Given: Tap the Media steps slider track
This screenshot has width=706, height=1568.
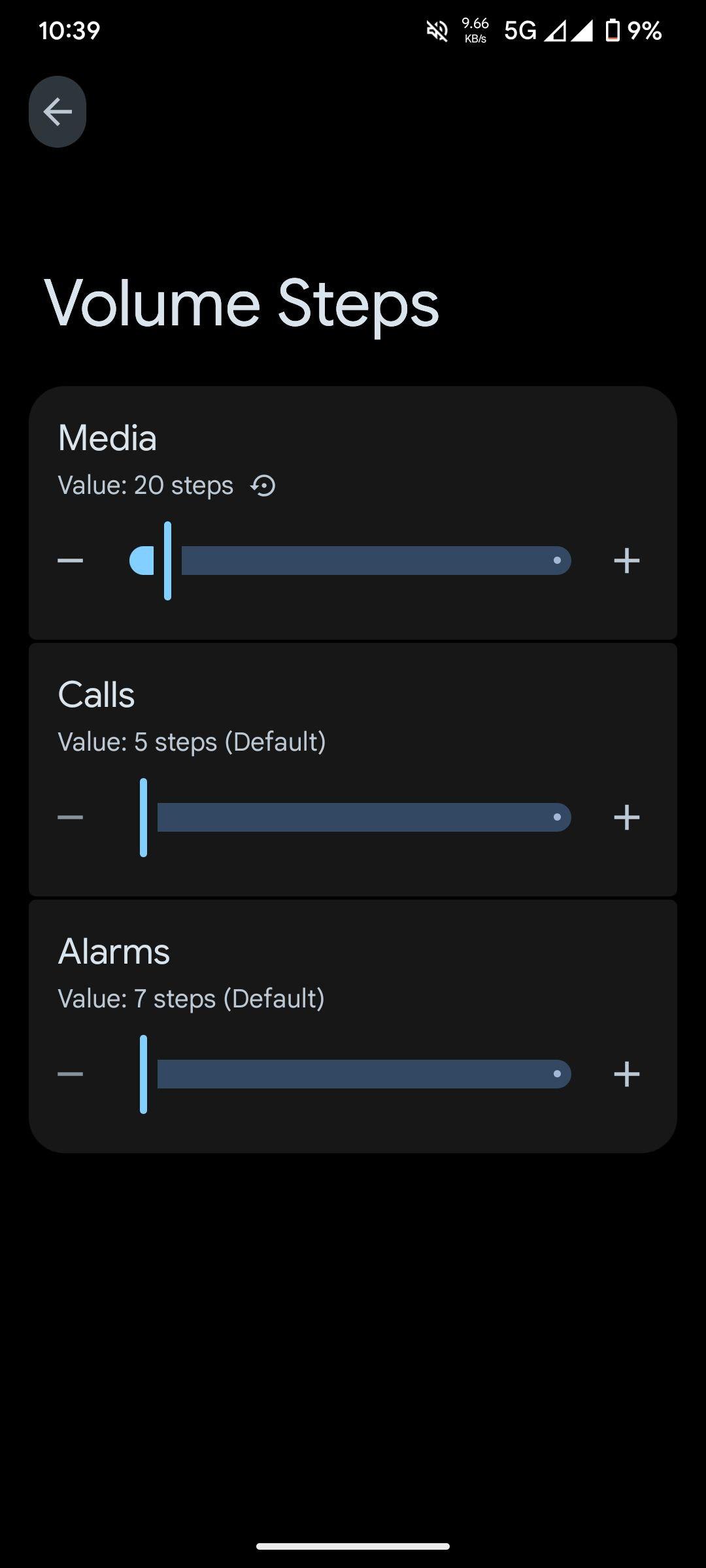Looking at the screenshot, I should pyautogui.click(x=350, y=561).
